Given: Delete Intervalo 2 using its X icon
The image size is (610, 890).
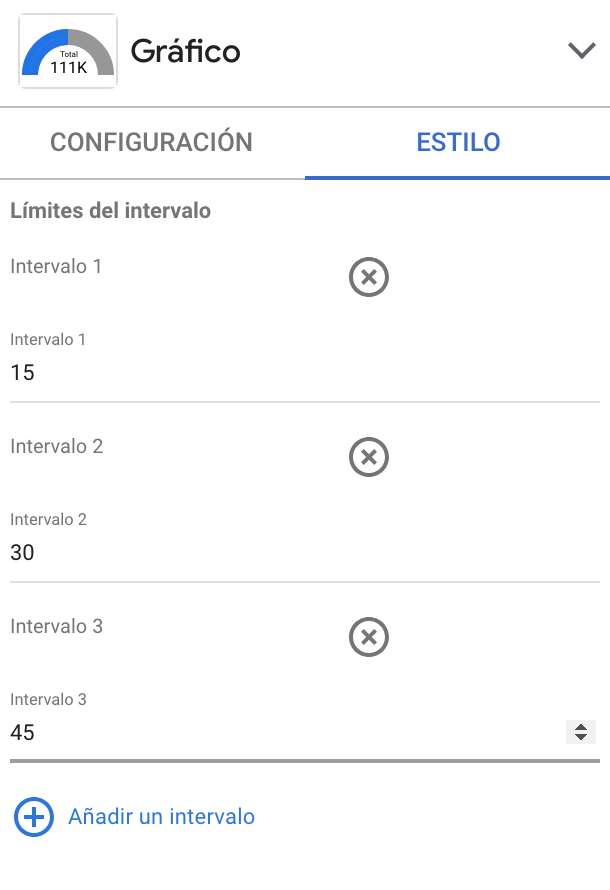Looking at the screenshot, I should tap(369, 457).
